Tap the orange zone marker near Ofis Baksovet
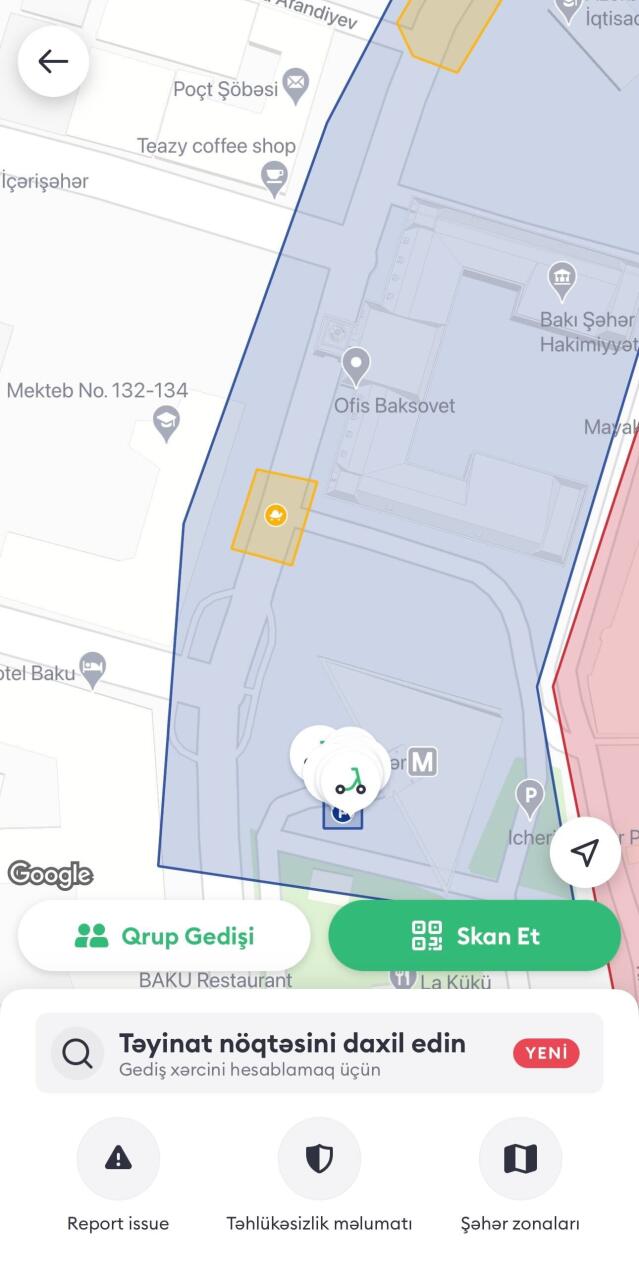Screen dimensions: 639x1280 tap(275, 516)
